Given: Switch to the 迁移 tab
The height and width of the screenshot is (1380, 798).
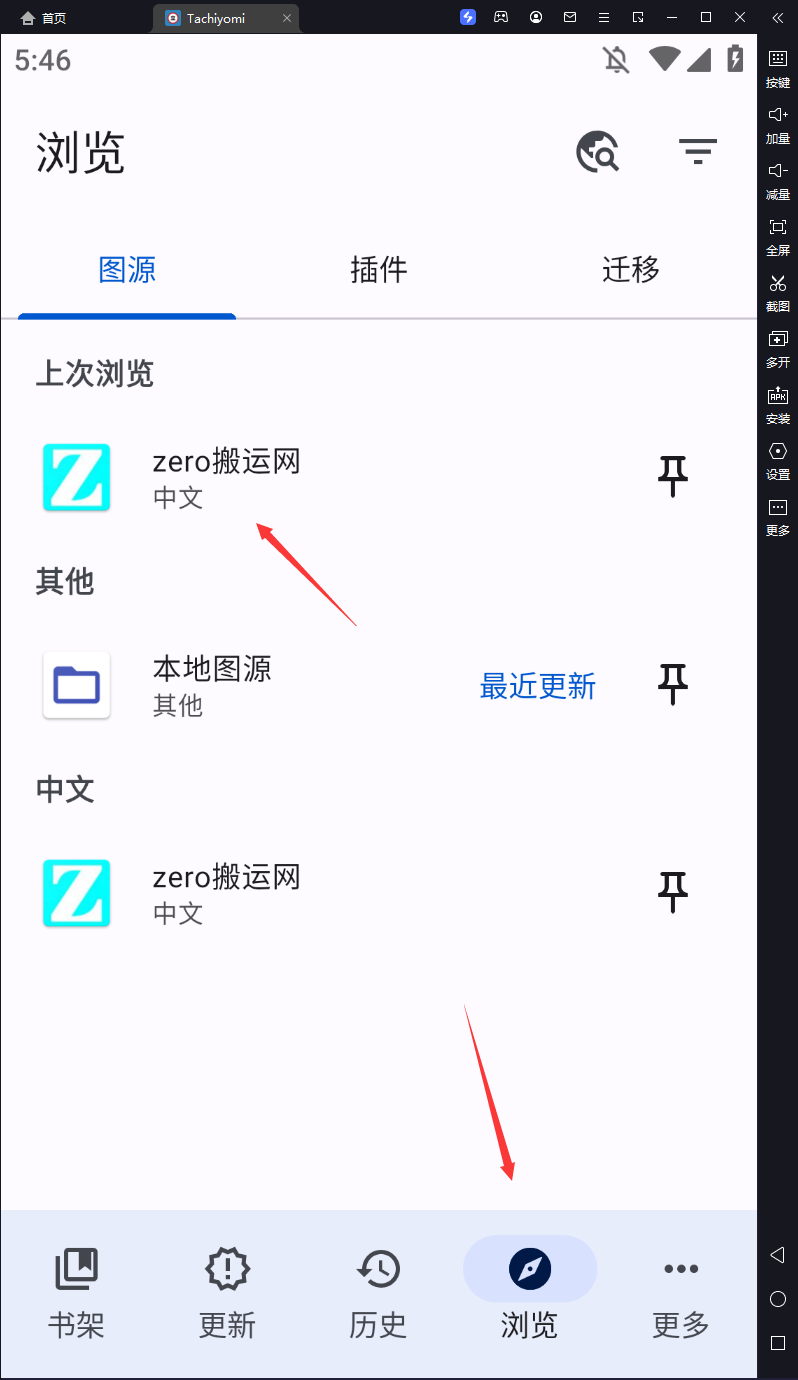Looking at the screenshot, I should [630, 270].
